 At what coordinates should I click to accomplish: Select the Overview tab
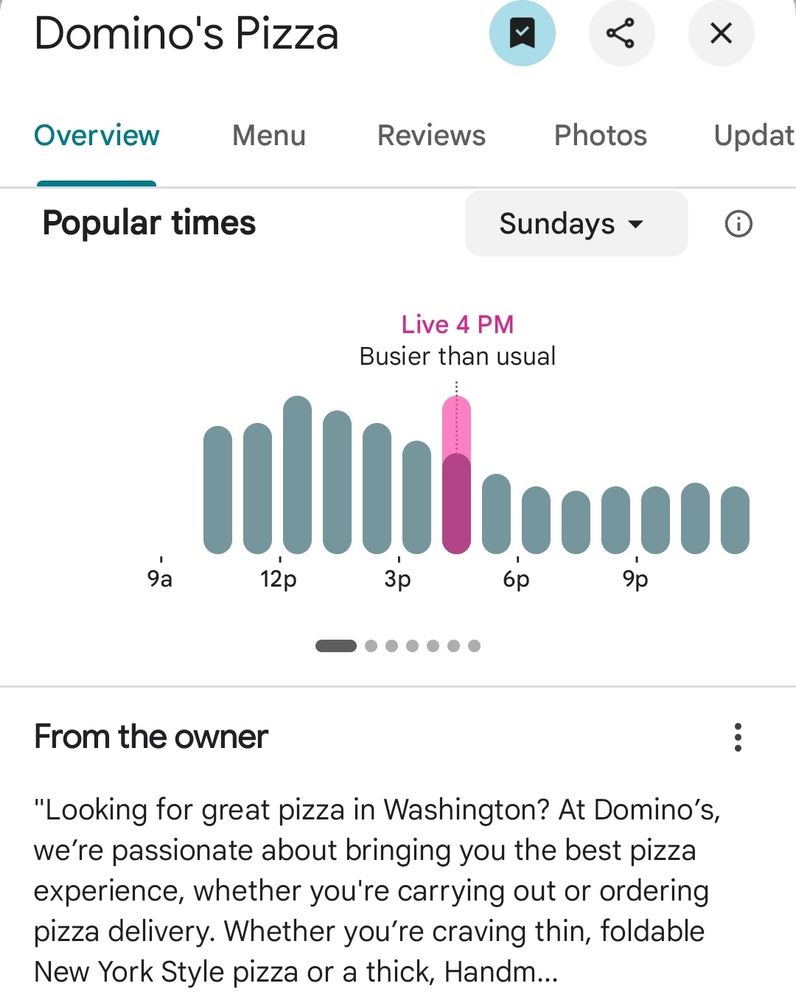pos(97,135)
